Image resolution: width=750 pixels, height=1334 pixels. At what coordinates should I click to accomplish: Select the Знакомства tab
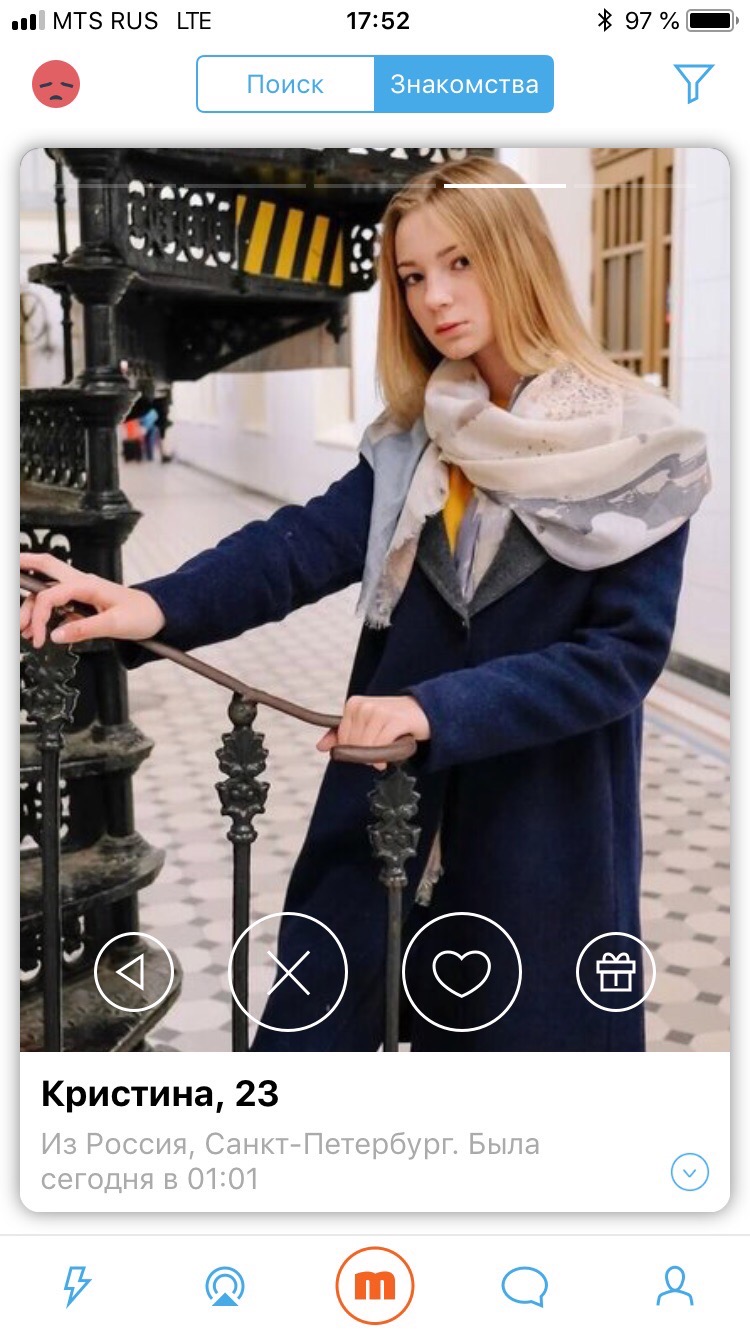point(464,84)
